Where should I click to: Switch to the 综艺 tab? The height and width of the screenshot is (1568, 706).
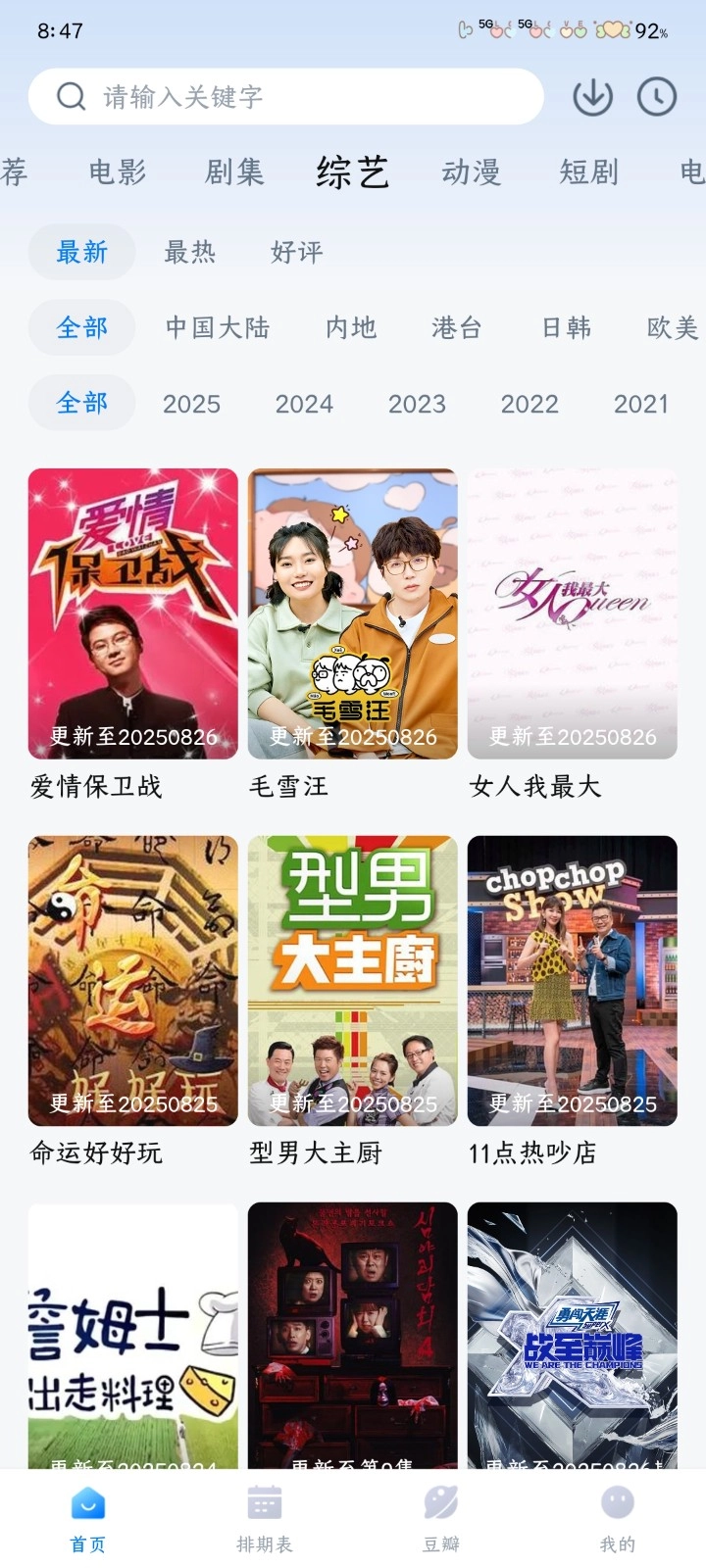pyautogui.click(x=353, y=171)
